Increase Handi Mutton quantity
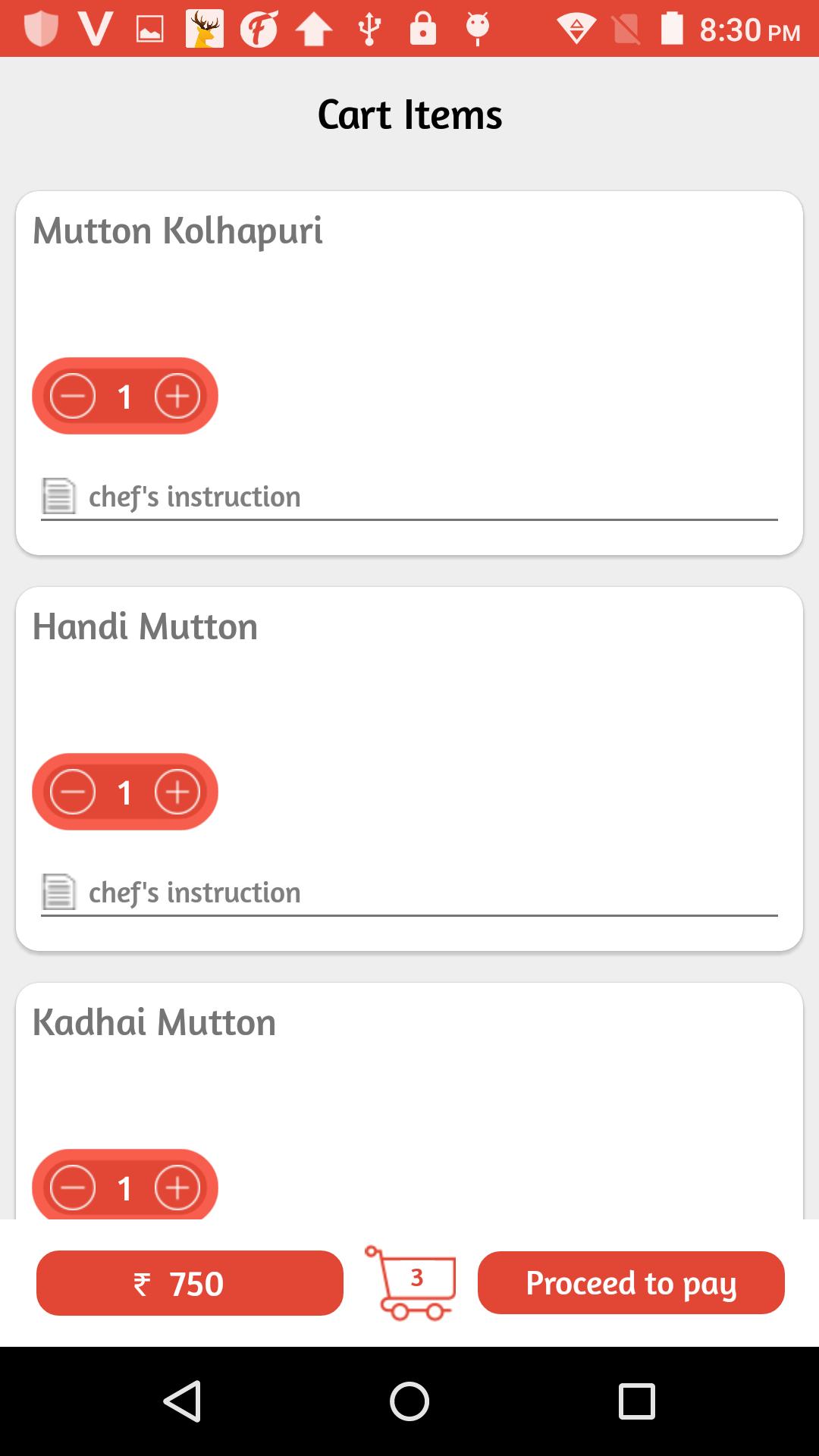 point(177,792)
